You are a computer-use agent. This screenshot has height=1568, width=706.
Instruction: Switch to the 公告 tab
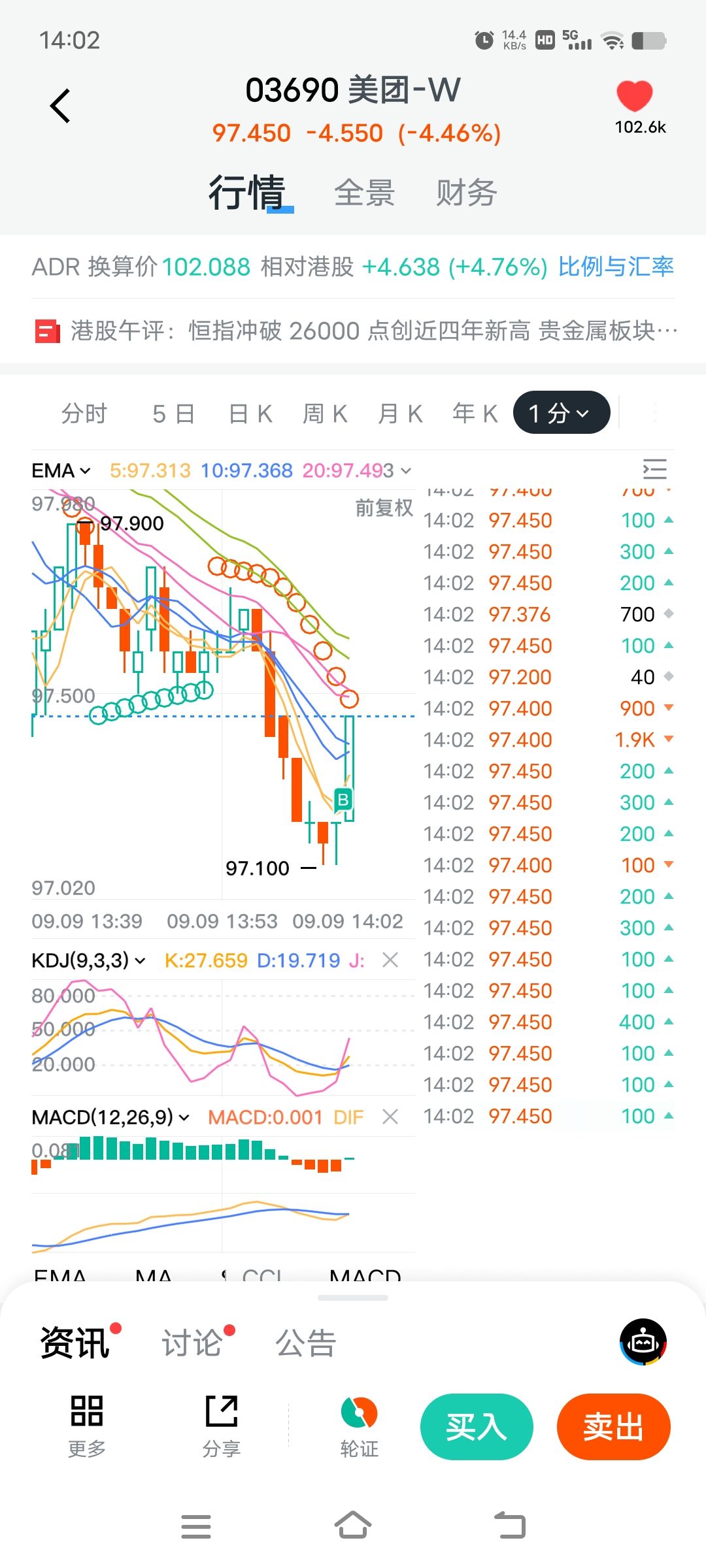(306, 1343)
